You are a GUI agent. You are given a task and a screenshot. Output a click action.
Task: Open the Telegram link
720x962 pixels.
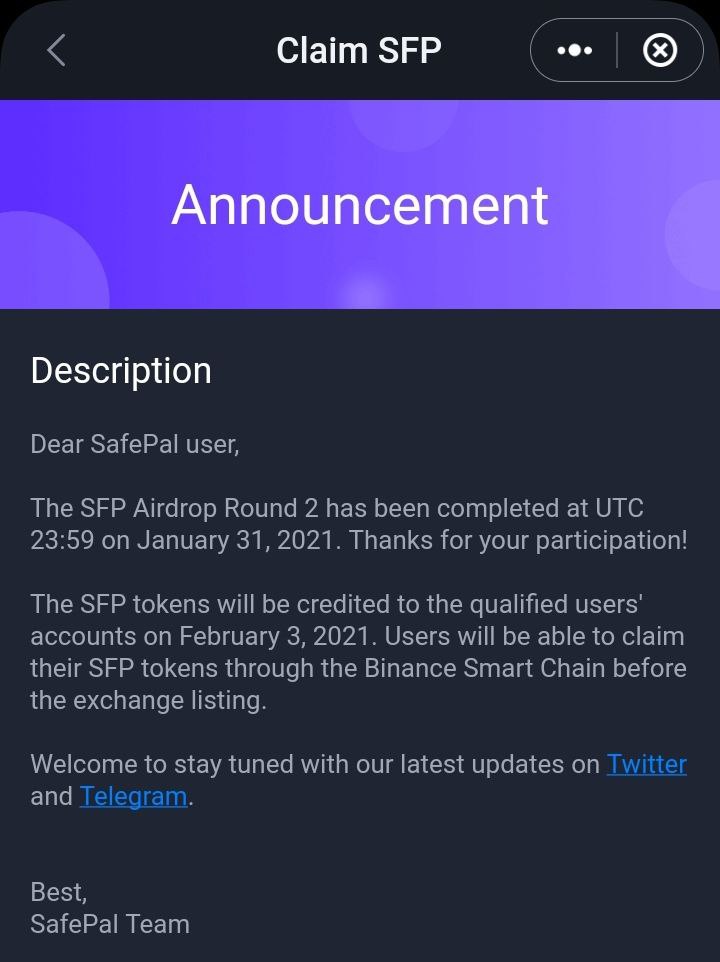133,797
